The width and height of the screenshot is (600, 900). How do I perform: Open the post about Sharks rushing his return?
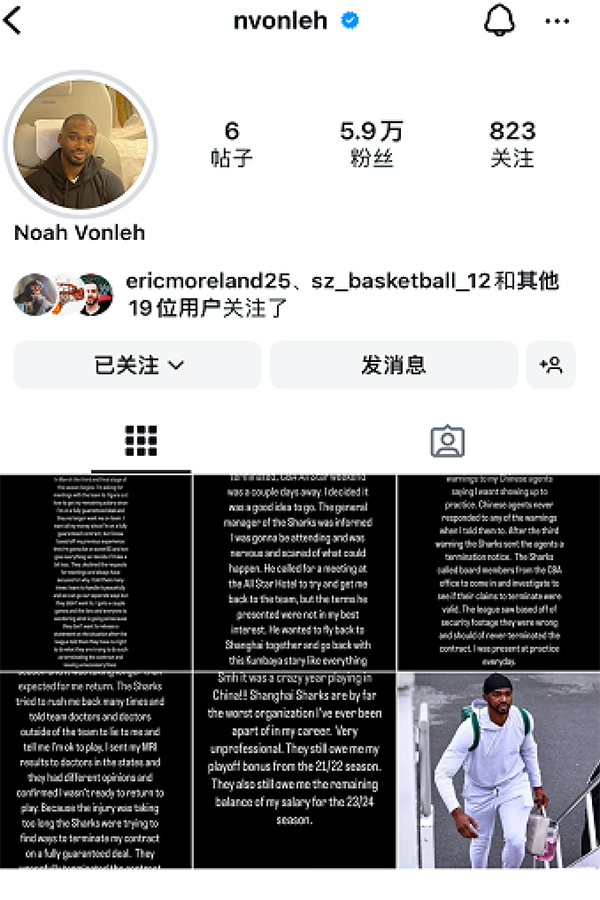click(95, 770)
